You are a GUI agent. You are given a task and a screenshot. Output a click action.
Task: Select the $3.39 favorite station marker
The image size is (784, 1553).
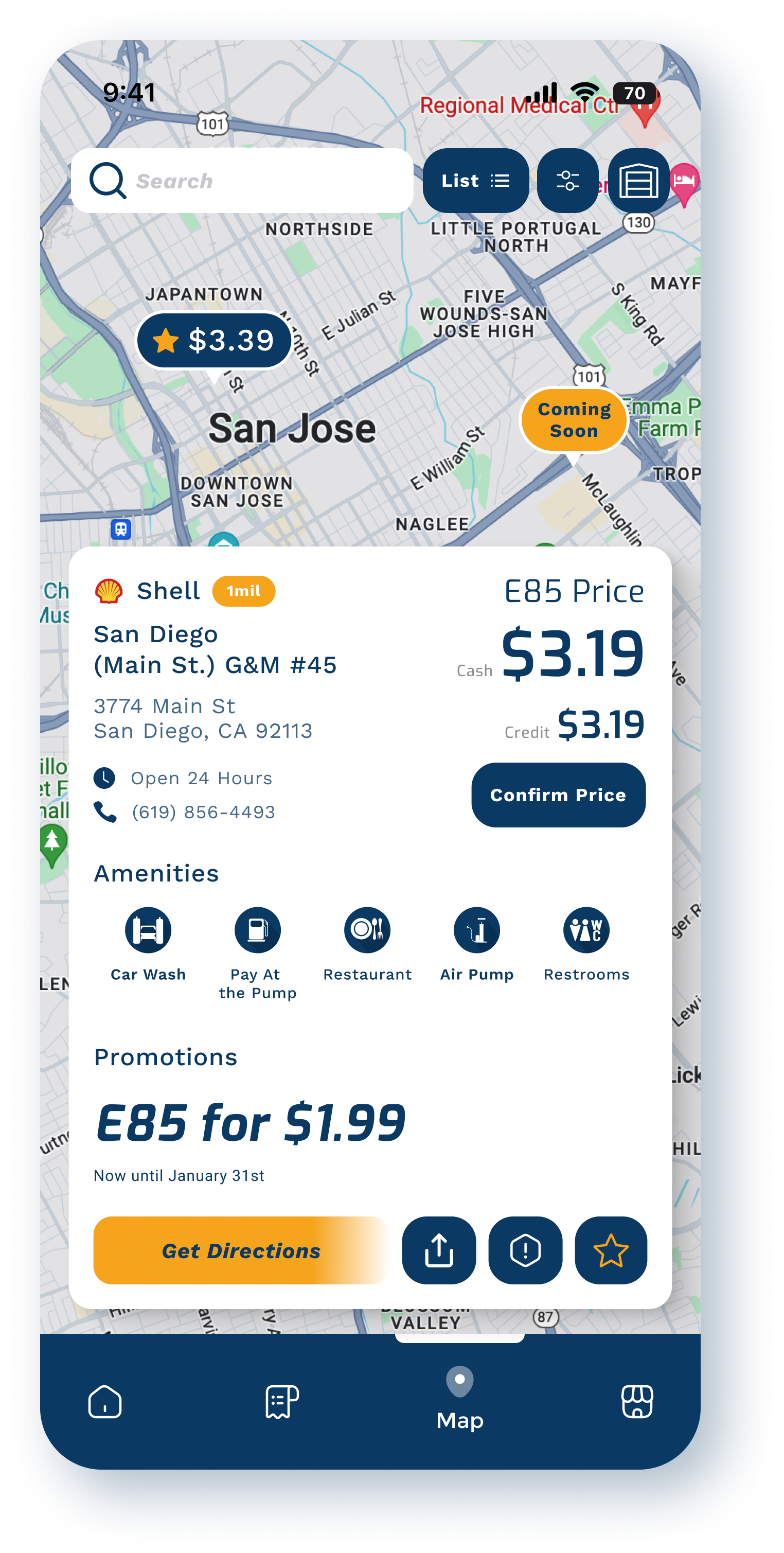(x=215, y=341)
